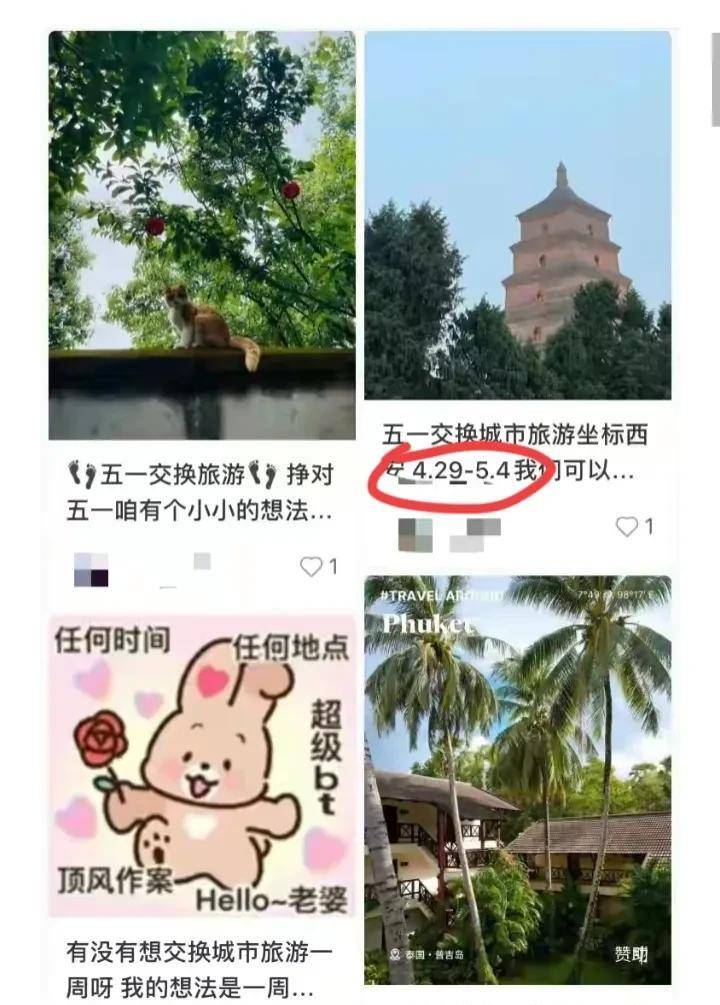Open the cartoon rabbit post about 交换城市旅游一周
Image resolution: width=720 pixels, height=1005 pixels.
click(x=202, y=765)
